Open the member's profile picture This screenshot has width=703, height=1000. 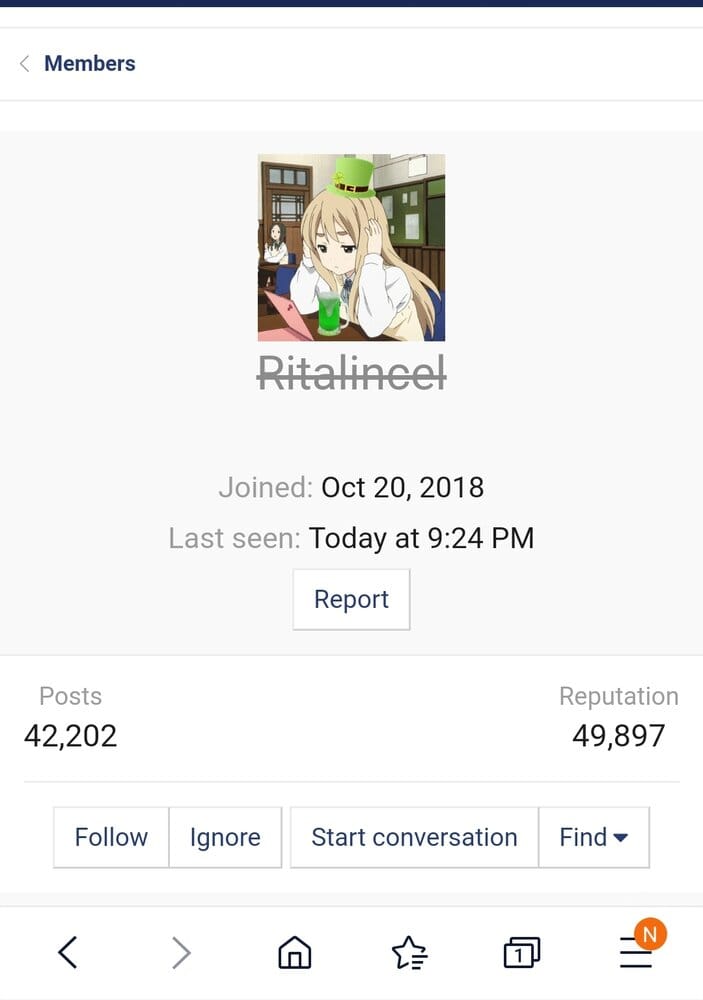(x=351, y=247)
